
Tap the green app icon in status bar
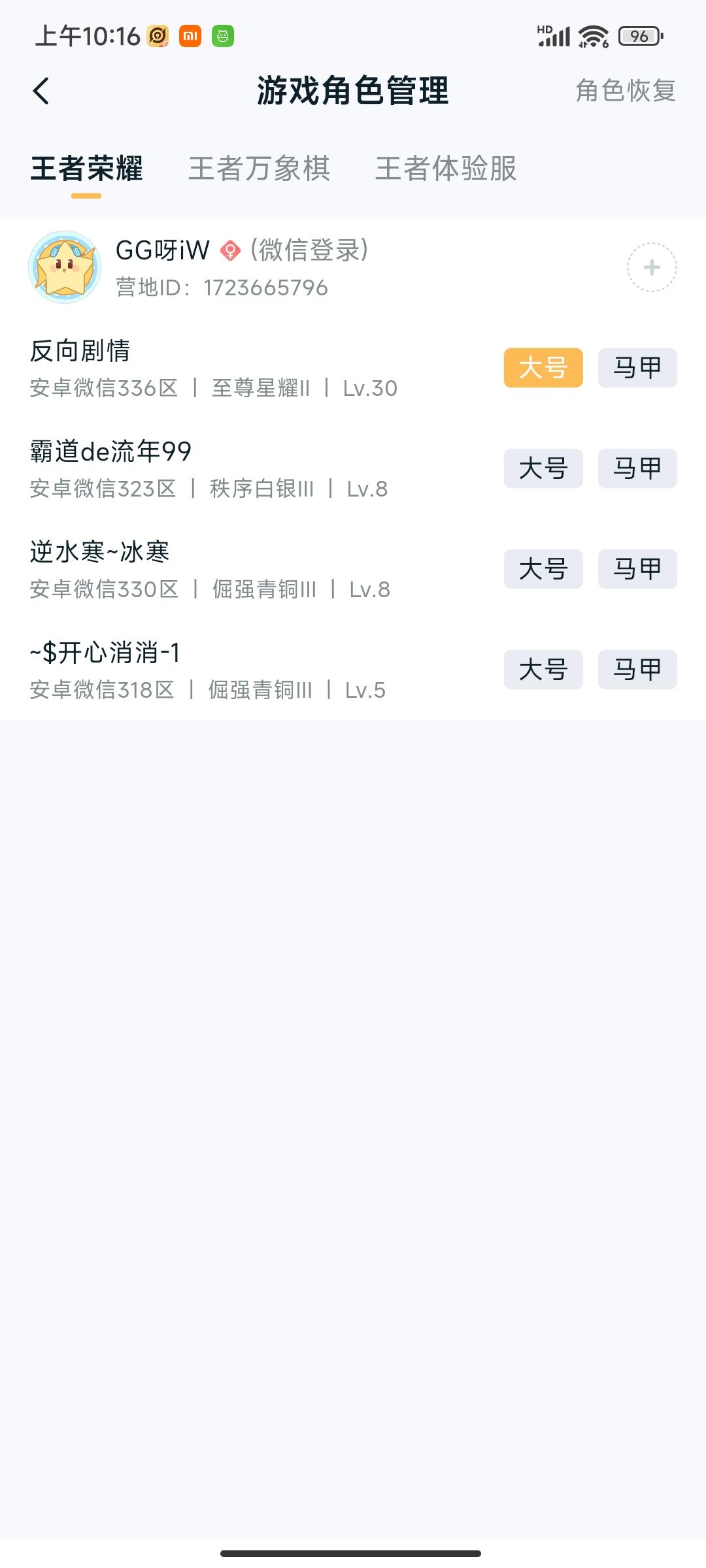pos(223,37)
